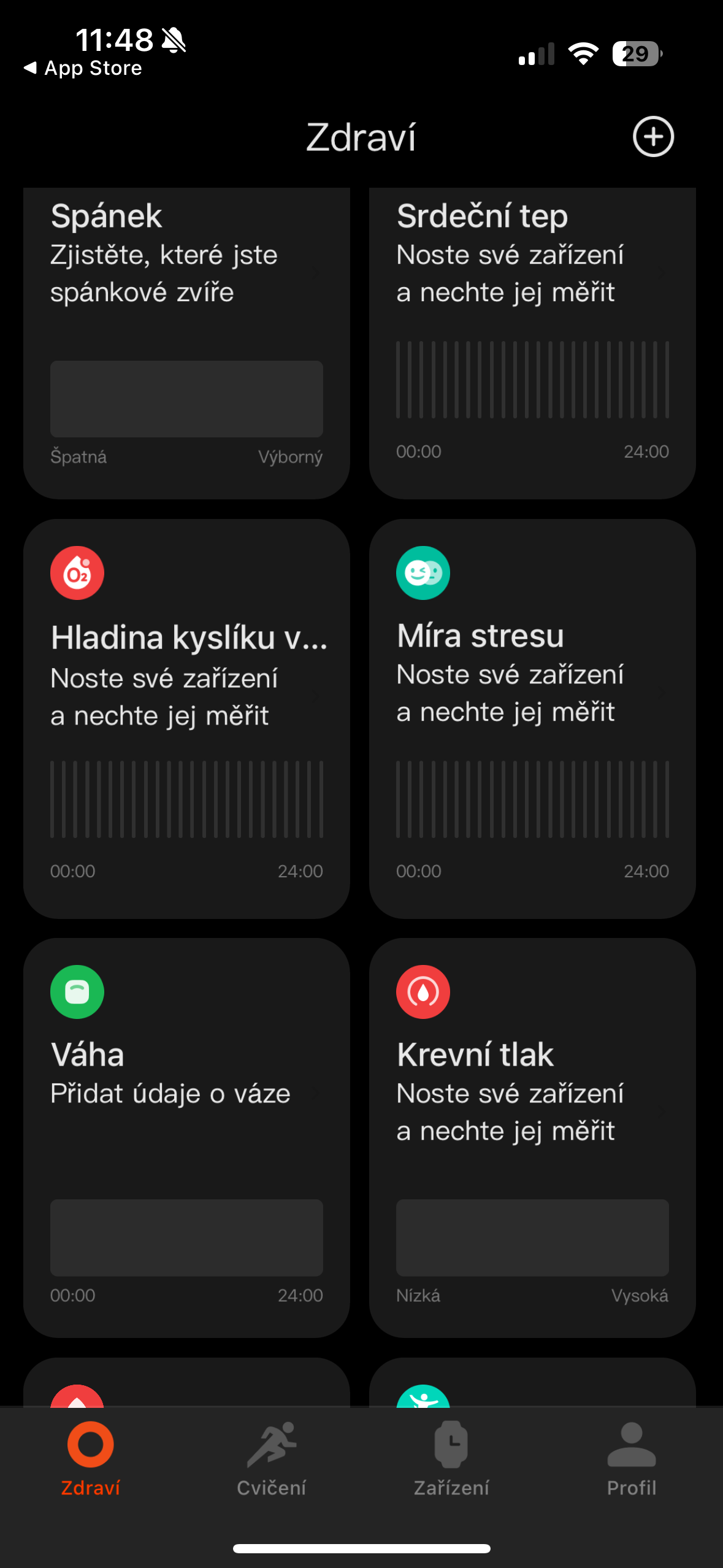Open Krevní tlak card
The image size is (723, 1568).
pos(531,1135)
